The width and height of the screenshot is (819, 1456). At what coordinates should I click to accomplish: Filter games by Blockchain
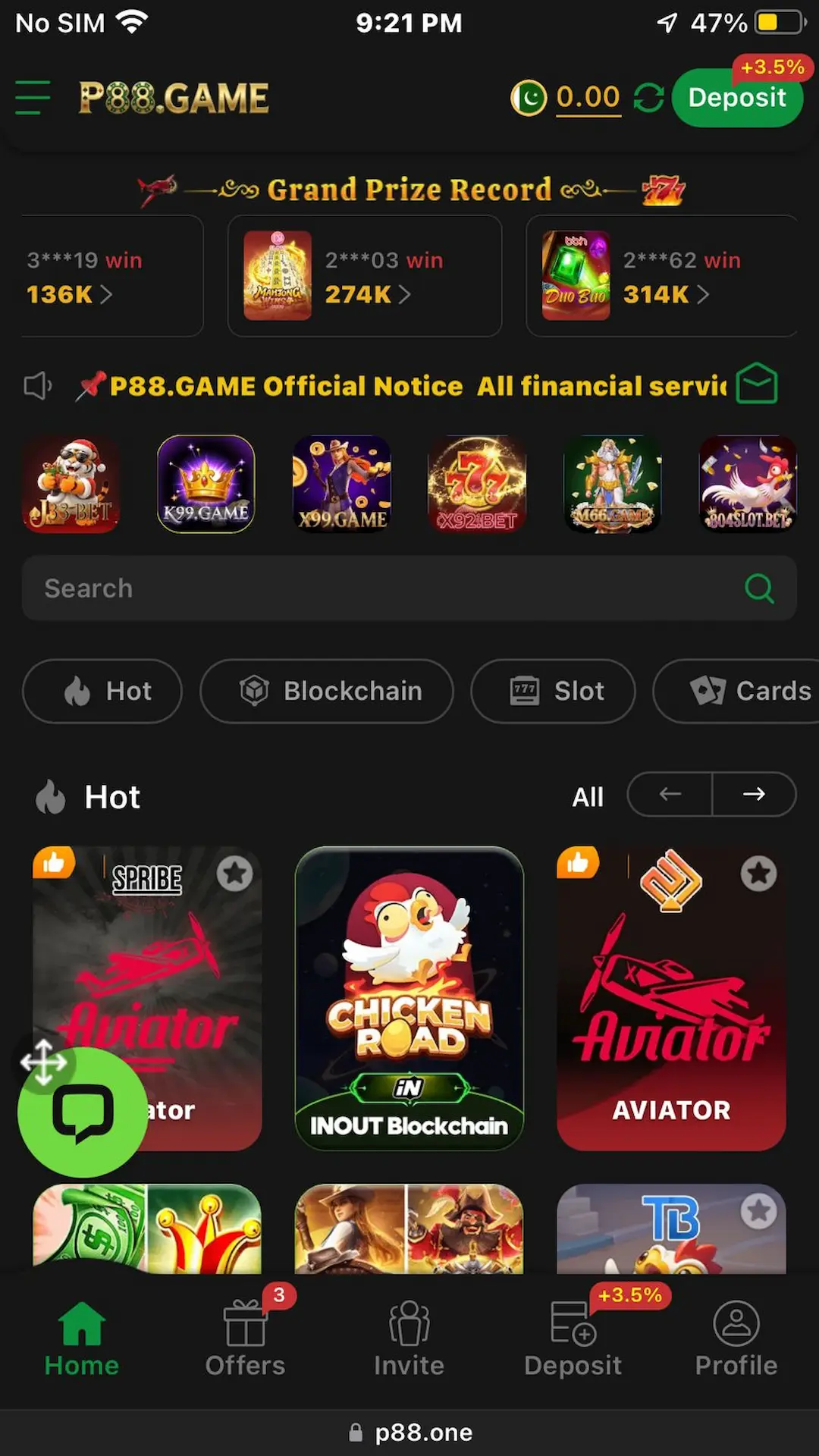(x=327, y=691)
